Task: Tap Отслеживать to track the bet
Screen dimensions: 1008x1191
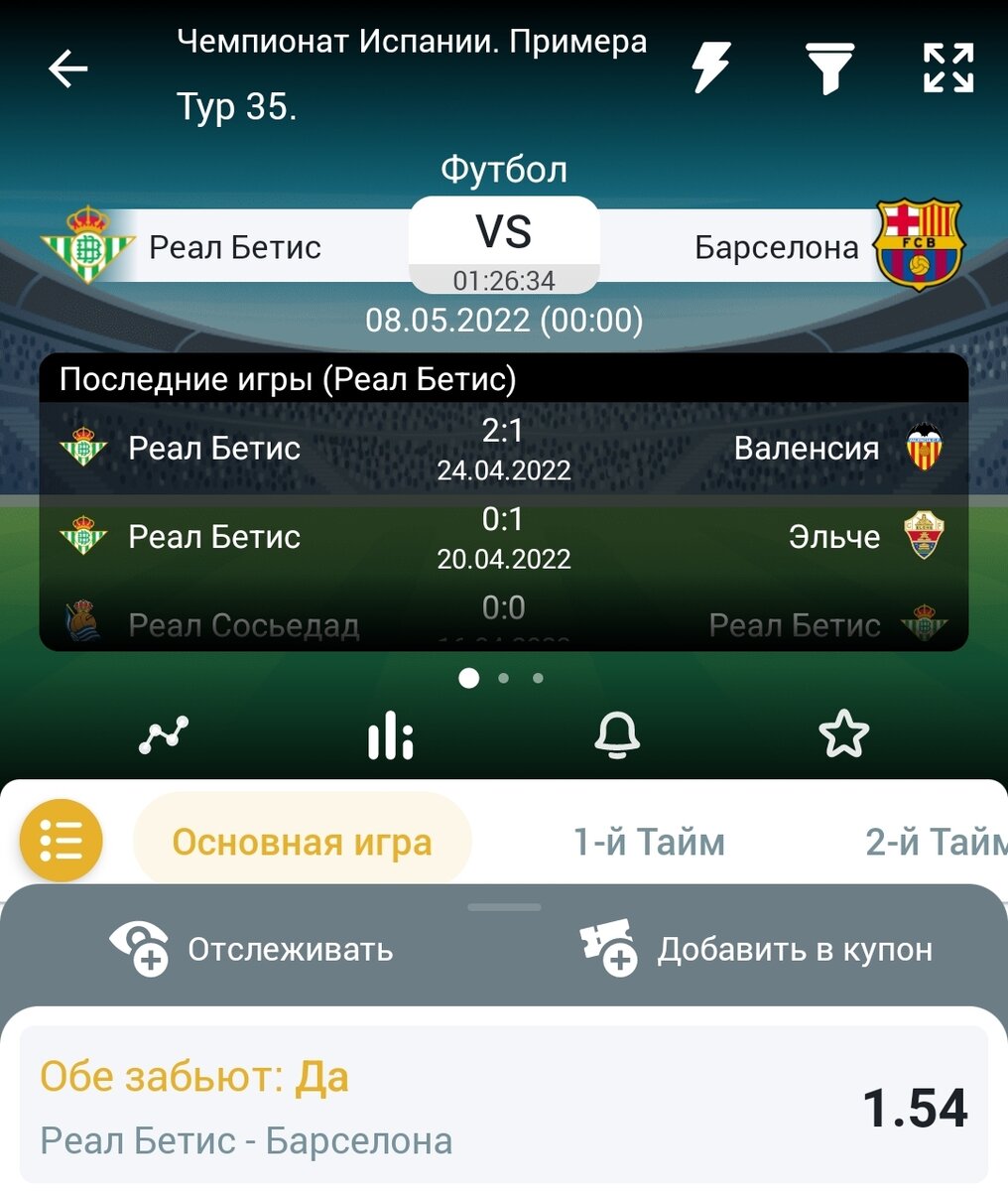Action: (x=252, y=950)
